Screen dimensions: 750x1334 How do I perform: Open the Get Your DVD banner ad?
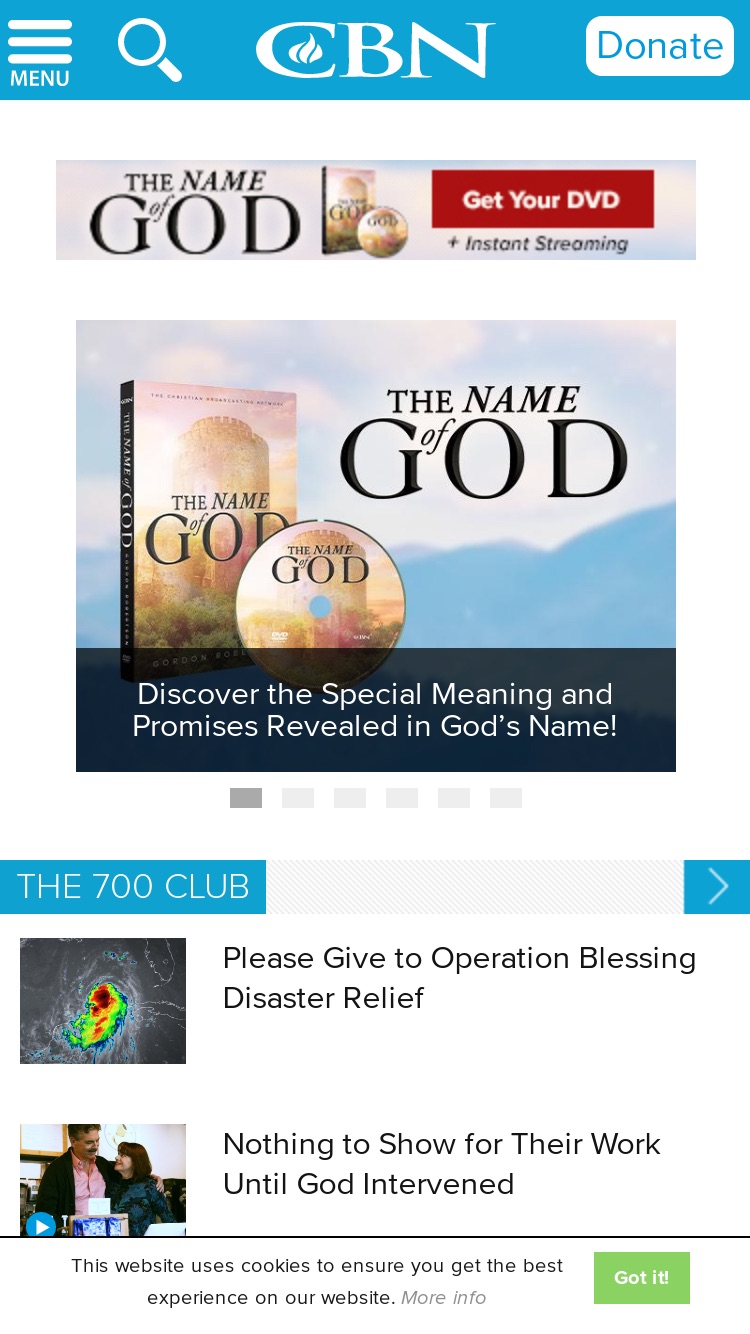(x=376, y=210)
